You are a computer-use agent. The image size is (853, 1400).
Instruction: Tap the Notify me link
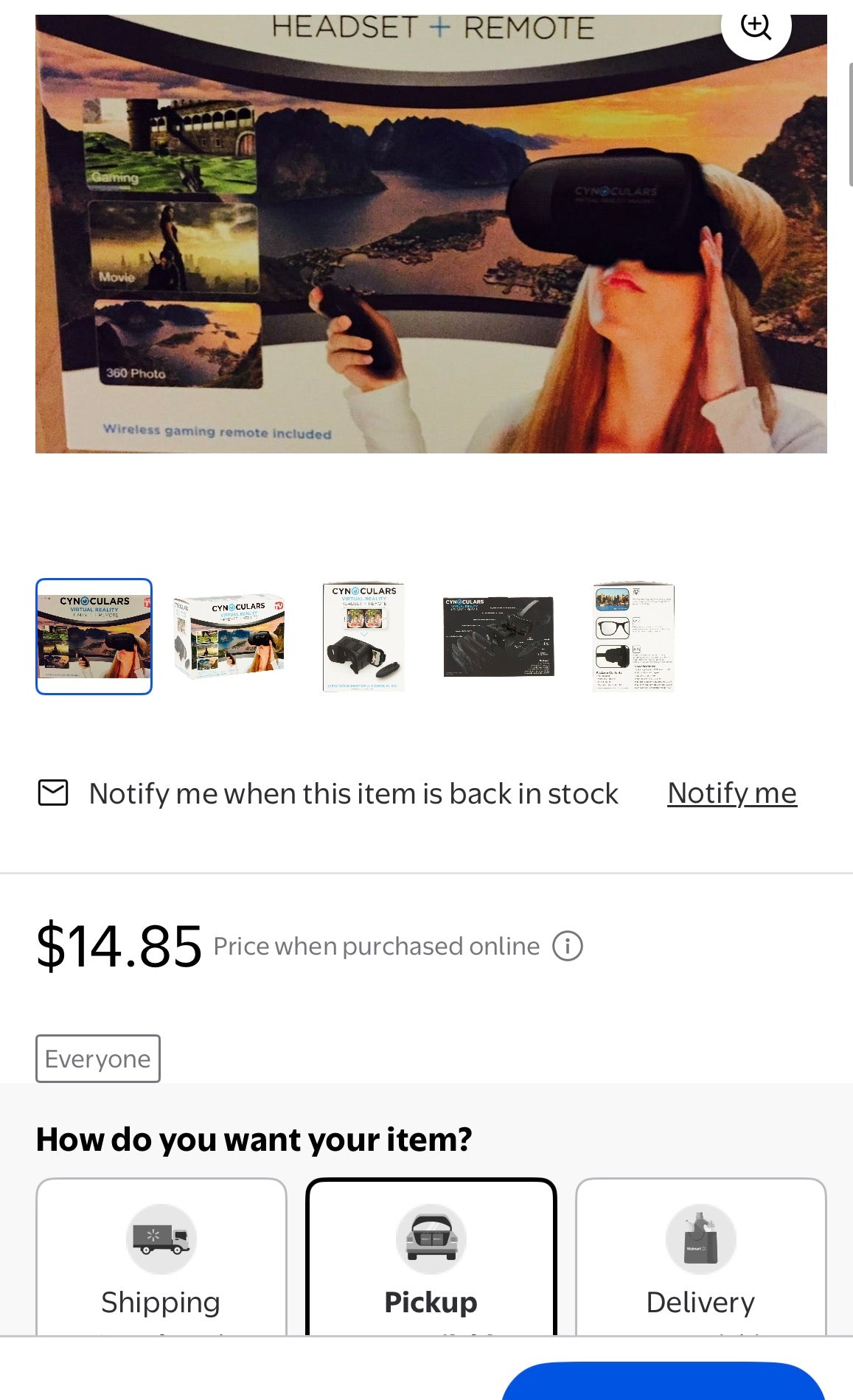(731, 793)
